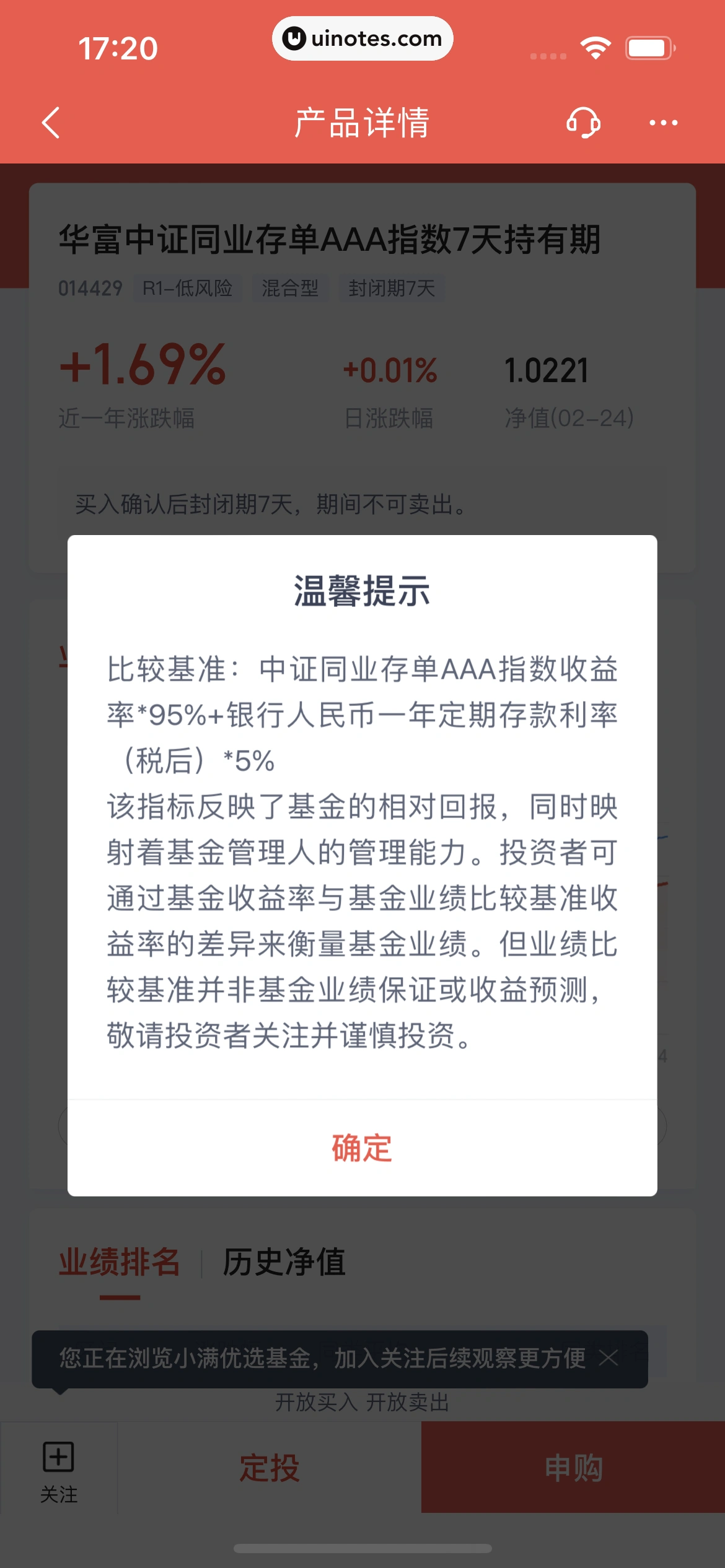This screenshot has width=725, height=1568.
Task: Tap the Wi-Fi status icon
Action: (x=596, y=46)
